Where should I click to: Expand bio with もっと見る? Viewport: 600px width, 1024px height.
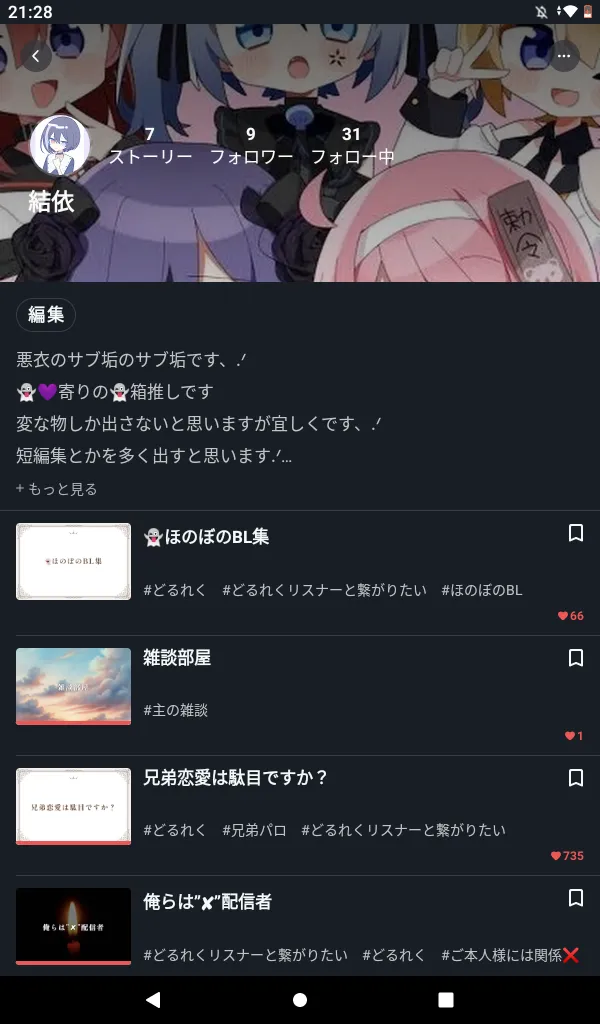point(57,489)
